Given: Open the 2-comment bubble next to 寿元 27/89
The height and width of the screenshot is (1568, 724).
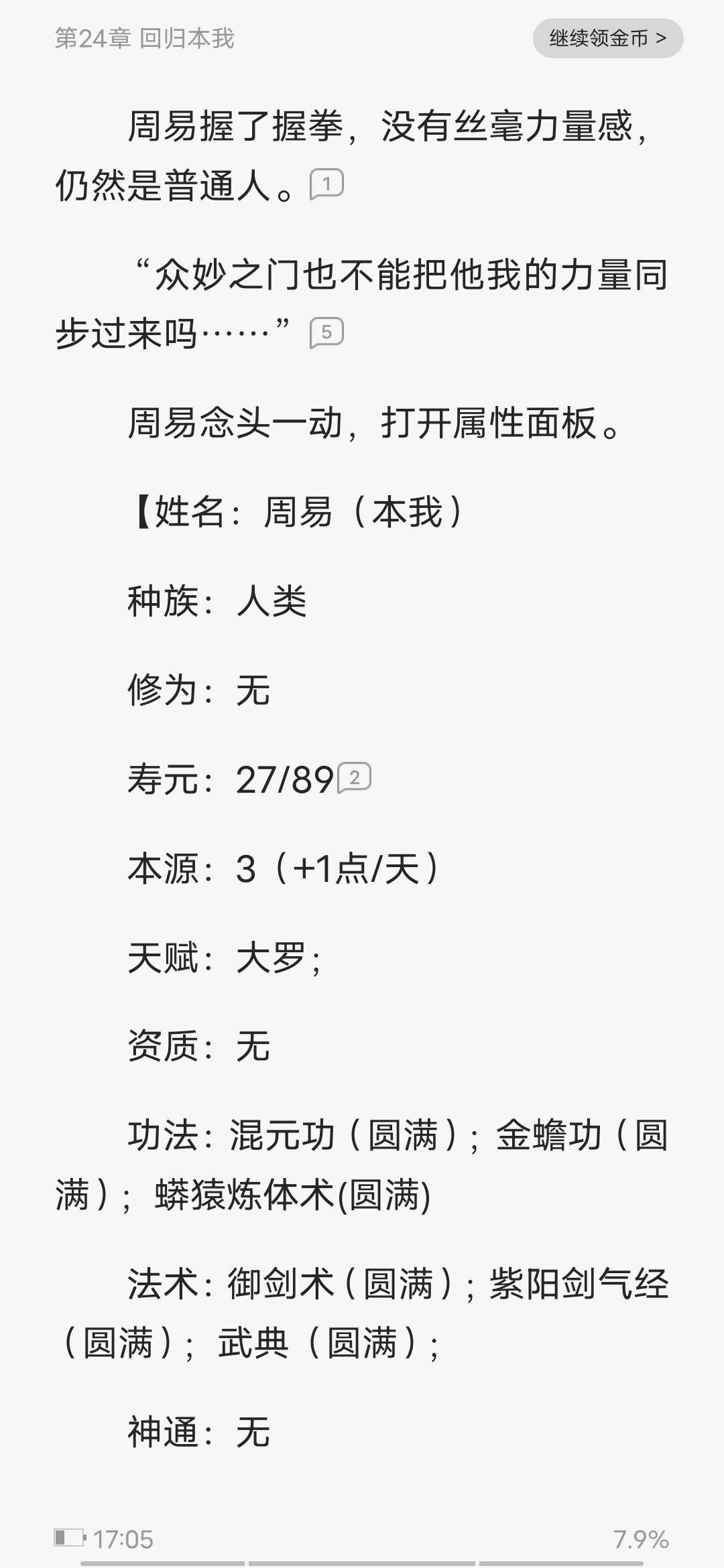Looking at the screenshot, I should click(x=354, y=778).
